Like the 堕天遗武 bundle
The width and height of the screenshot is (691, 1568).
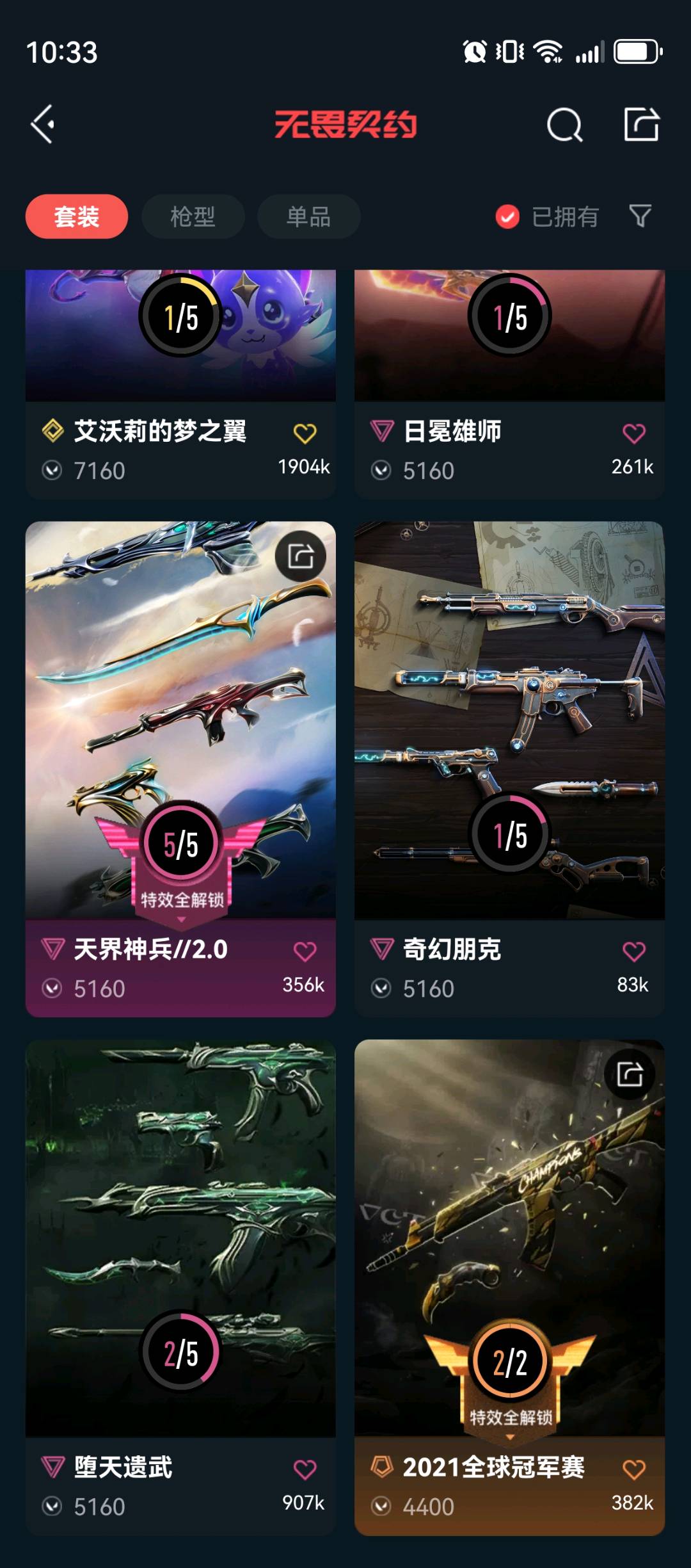(x=305, y=1469)
